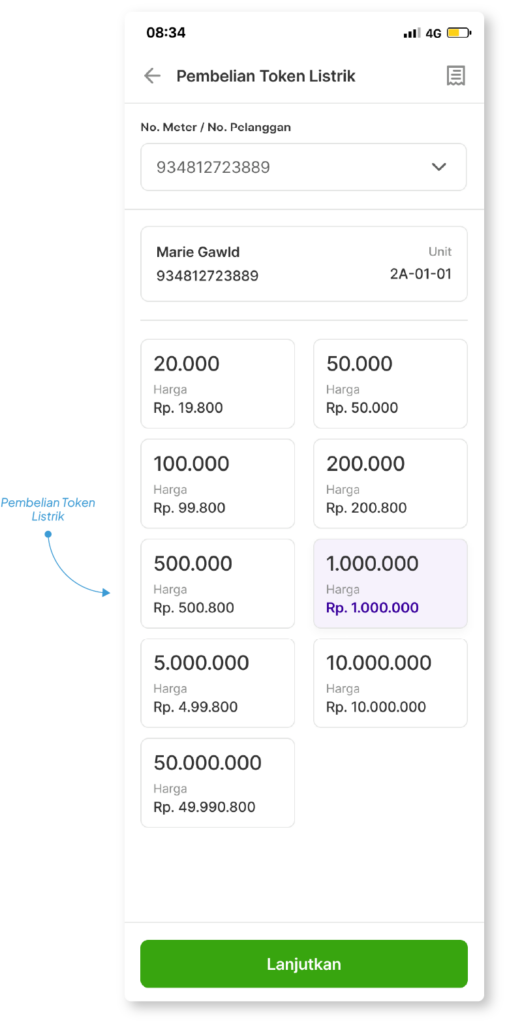Image resolution: width=507 pixels, height=1024 pixels.
Task: Choose the 100.000 token card
Action: pyautogui.click(x=218, y=484)
